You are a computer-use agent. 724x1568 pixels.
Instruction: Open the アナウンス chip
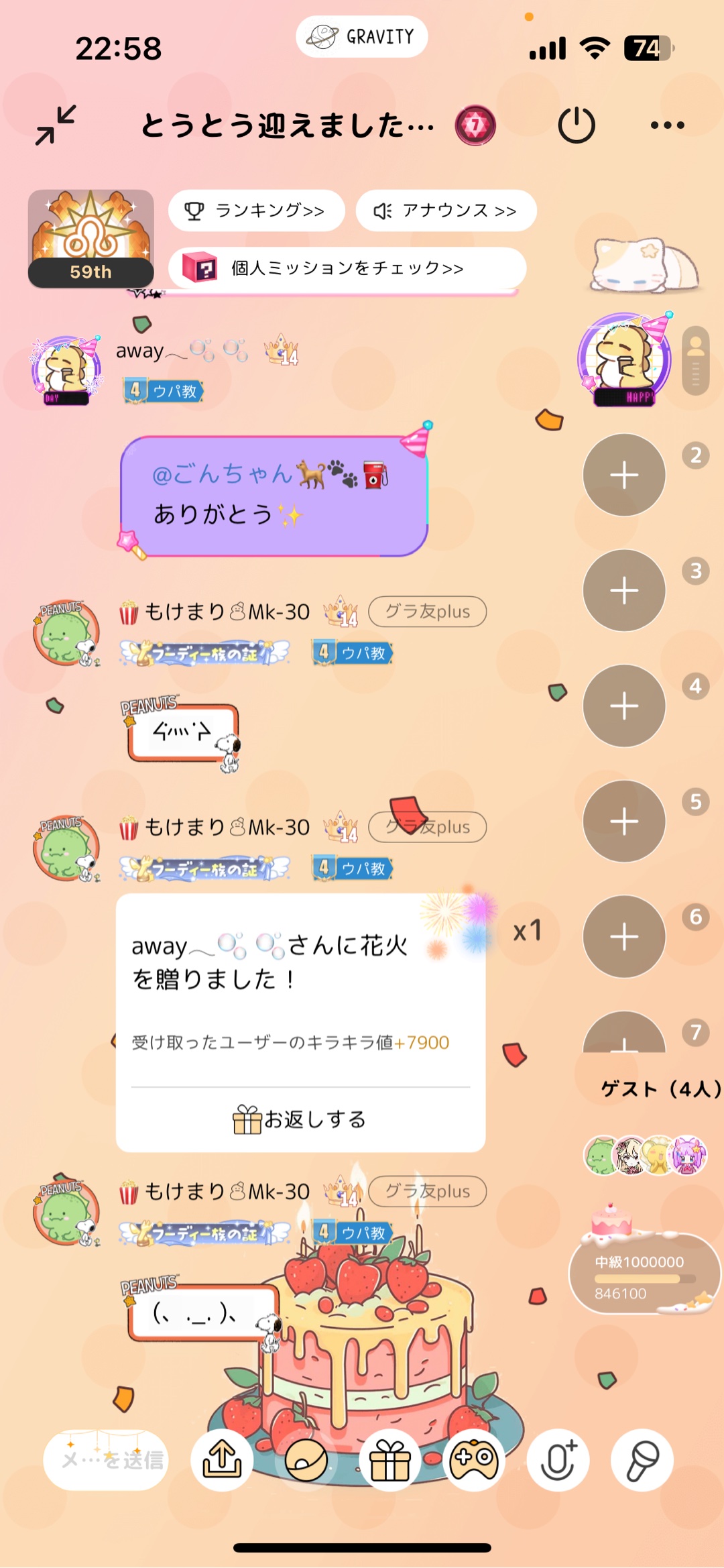pyautogui.click(x=446, y=211)
